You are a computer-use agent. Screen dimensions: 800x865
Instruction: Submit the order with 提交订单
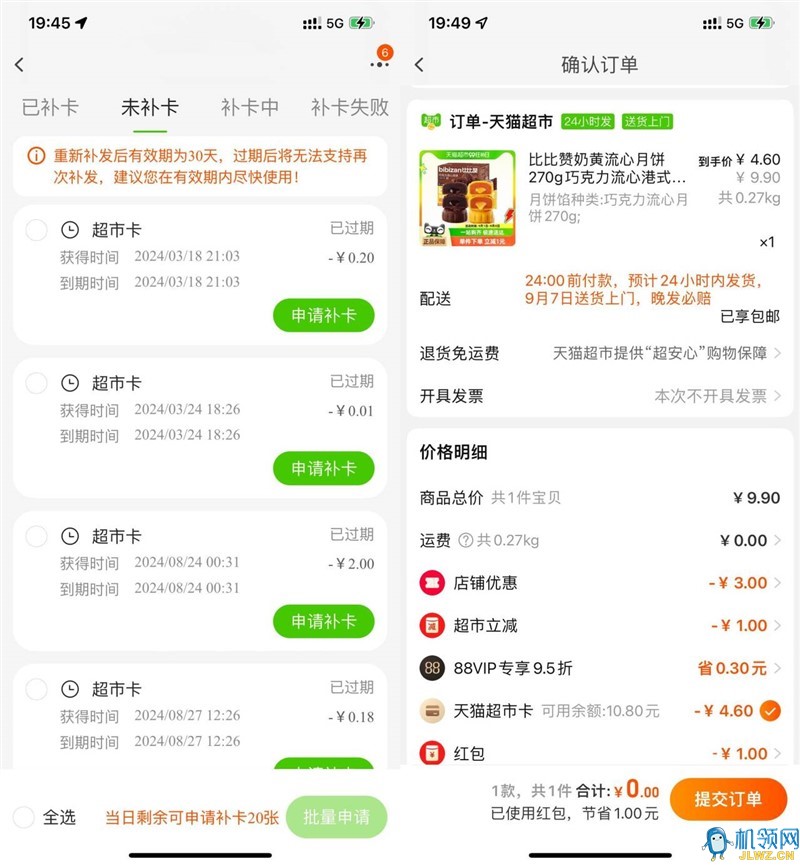[x=728, y=799]
